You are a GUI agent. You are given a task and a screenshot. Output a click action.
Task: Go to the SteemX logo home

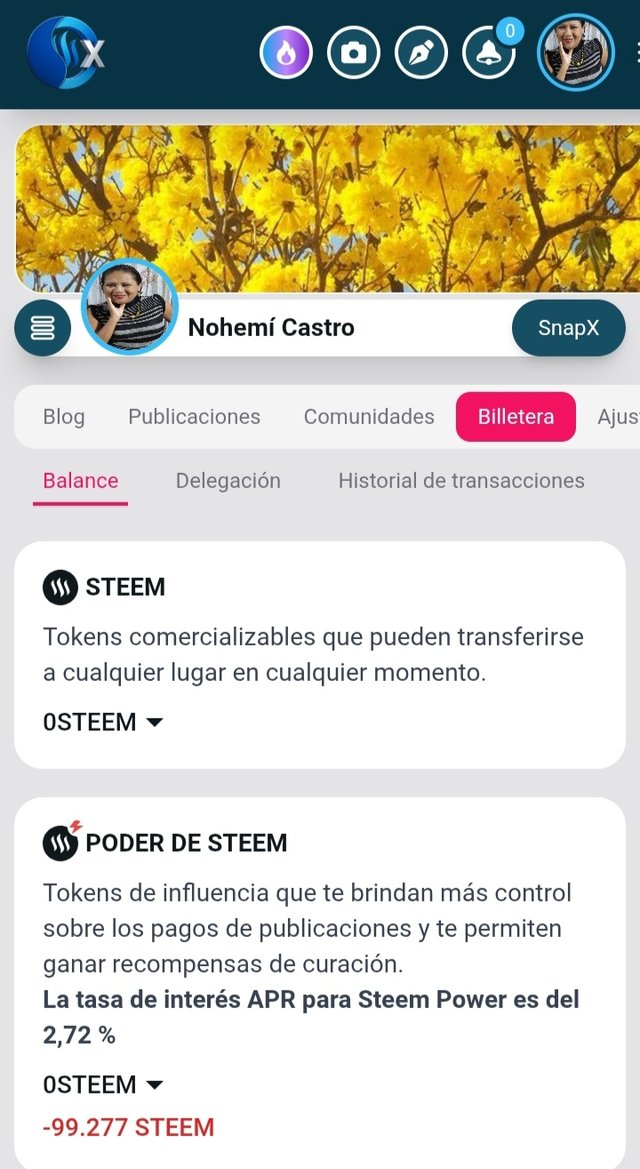66,52
